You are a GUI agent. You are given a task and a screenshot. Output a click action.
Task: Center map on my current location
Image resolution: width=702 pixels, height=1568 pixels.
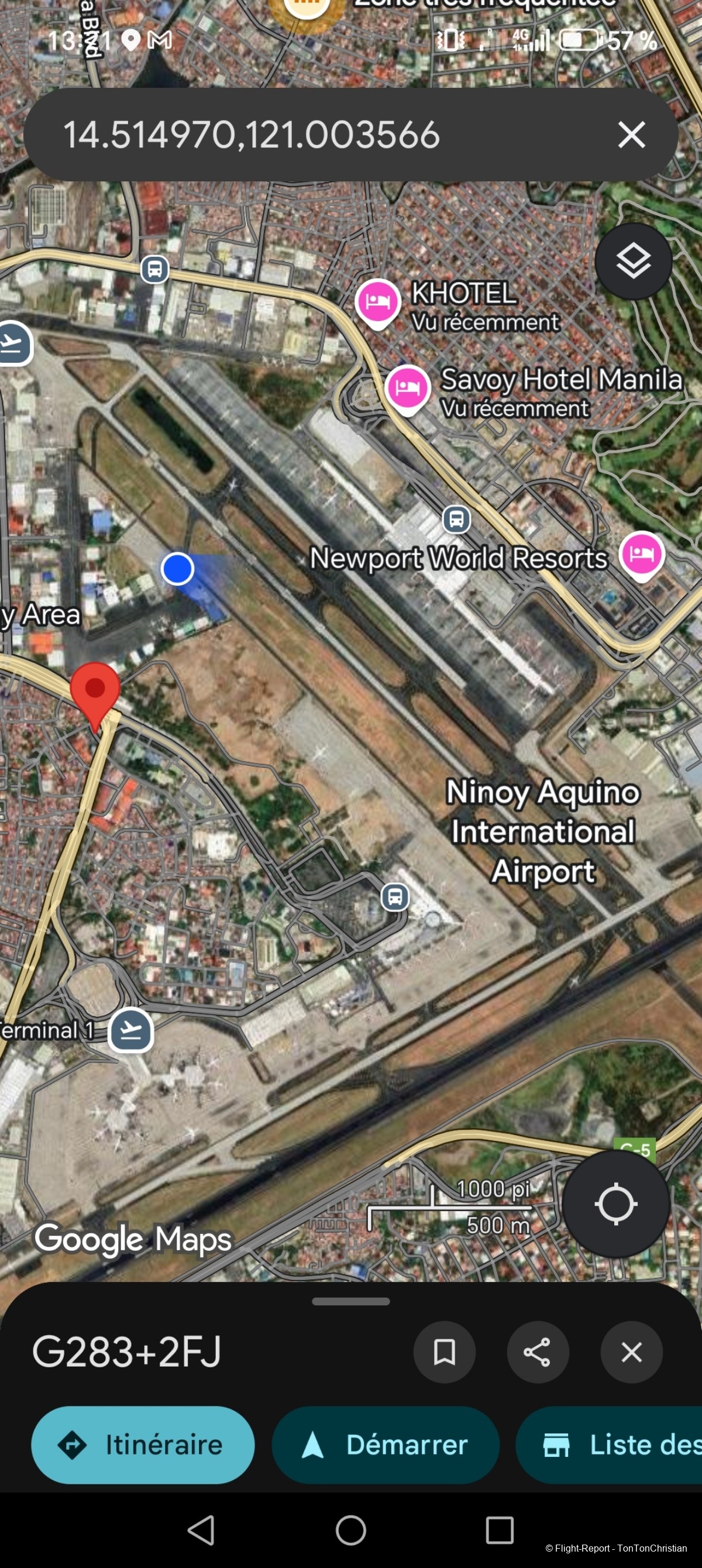(615, 1203)
